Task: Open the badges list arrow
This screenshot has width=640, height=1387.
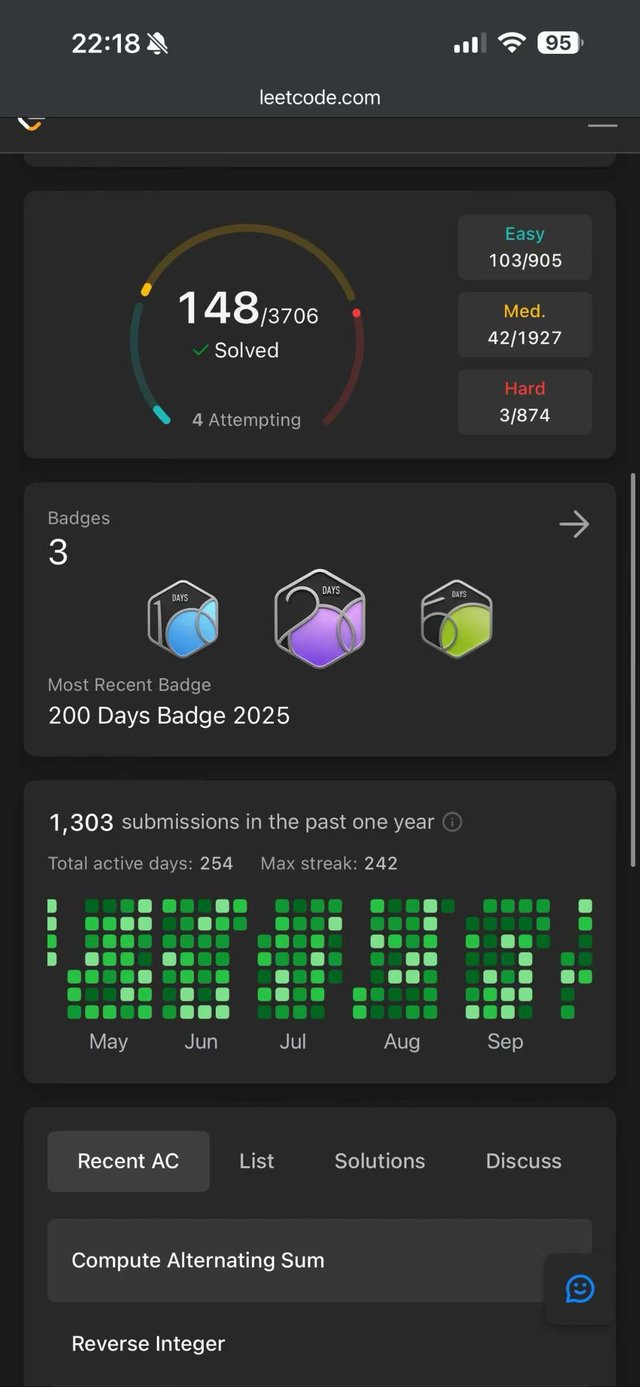Action: click(x=574, y=525)
